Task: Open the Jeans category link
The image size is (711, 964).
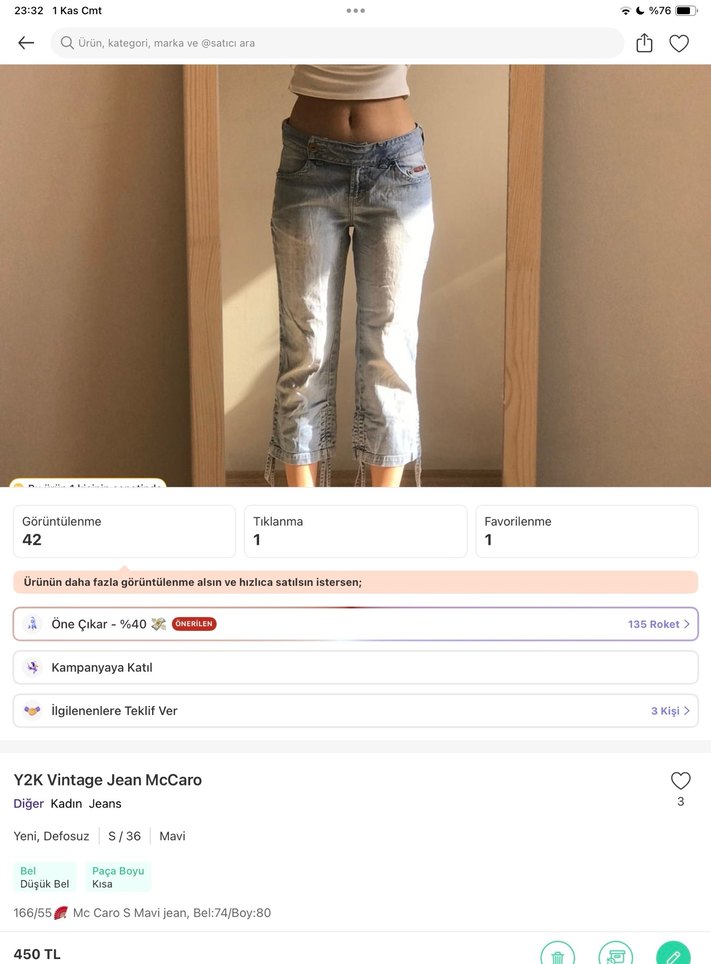Action: (x=105, y=804)
